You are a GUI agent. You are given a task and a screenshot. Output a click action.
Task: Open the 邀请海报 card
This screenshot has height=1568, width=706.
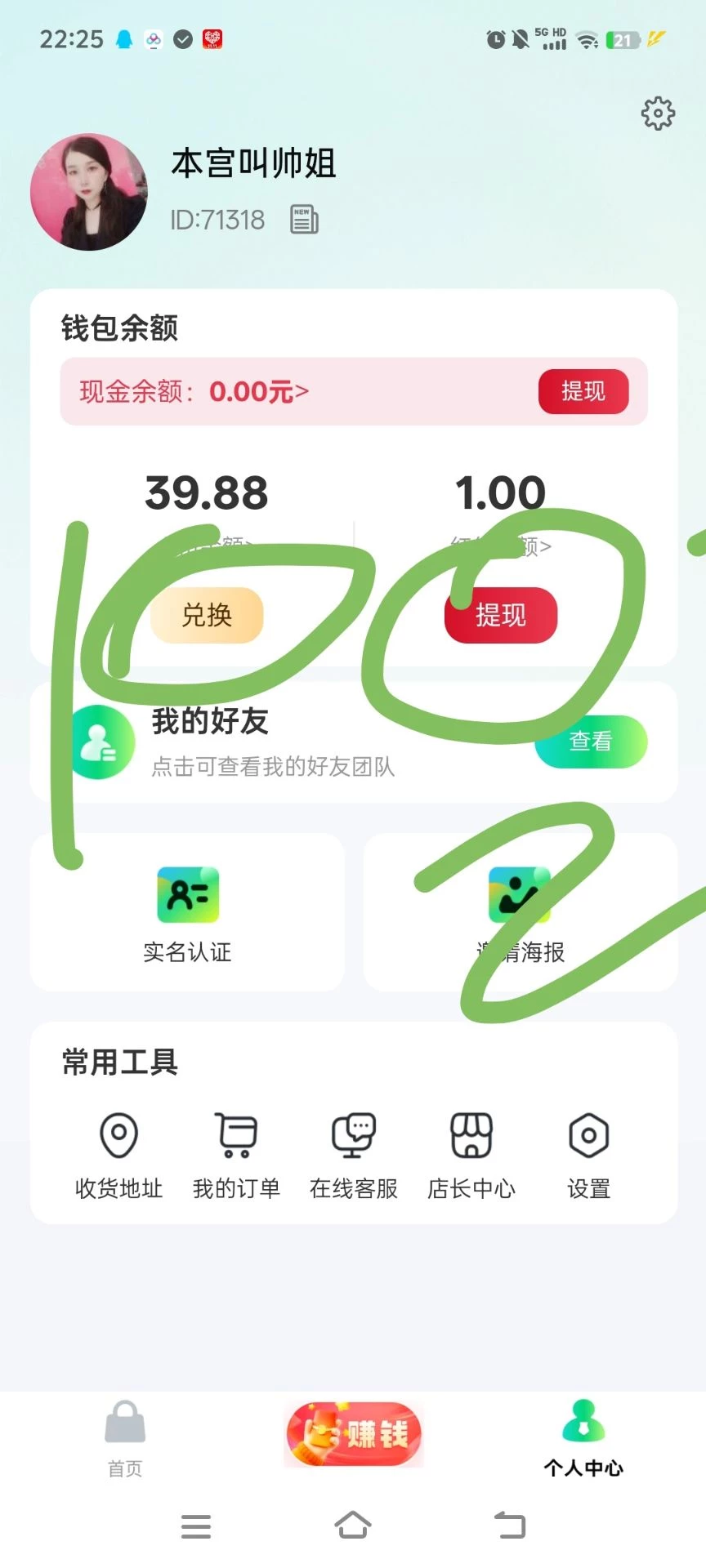[x=521, y=912]
